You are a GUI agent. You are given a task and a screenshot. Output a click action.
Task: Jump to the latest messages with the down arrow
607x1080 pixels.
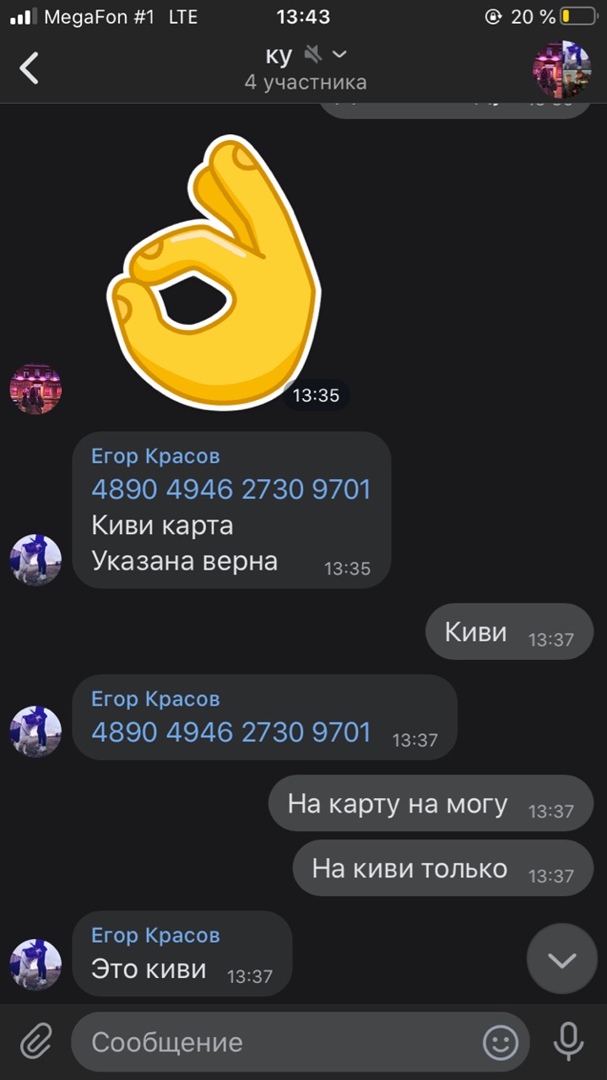point(561,960)
